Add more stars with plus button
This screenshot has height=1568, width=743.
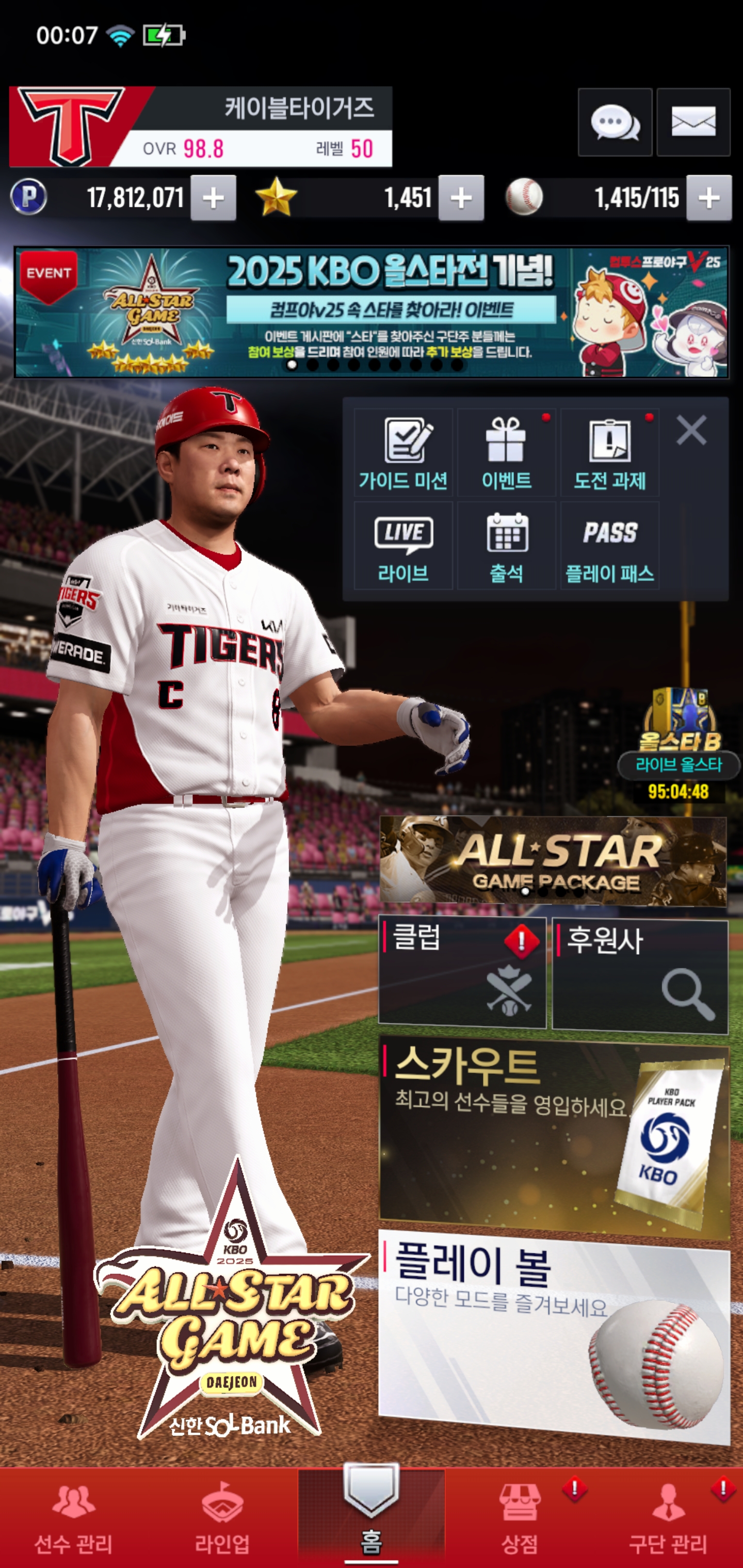click(461, 198)
